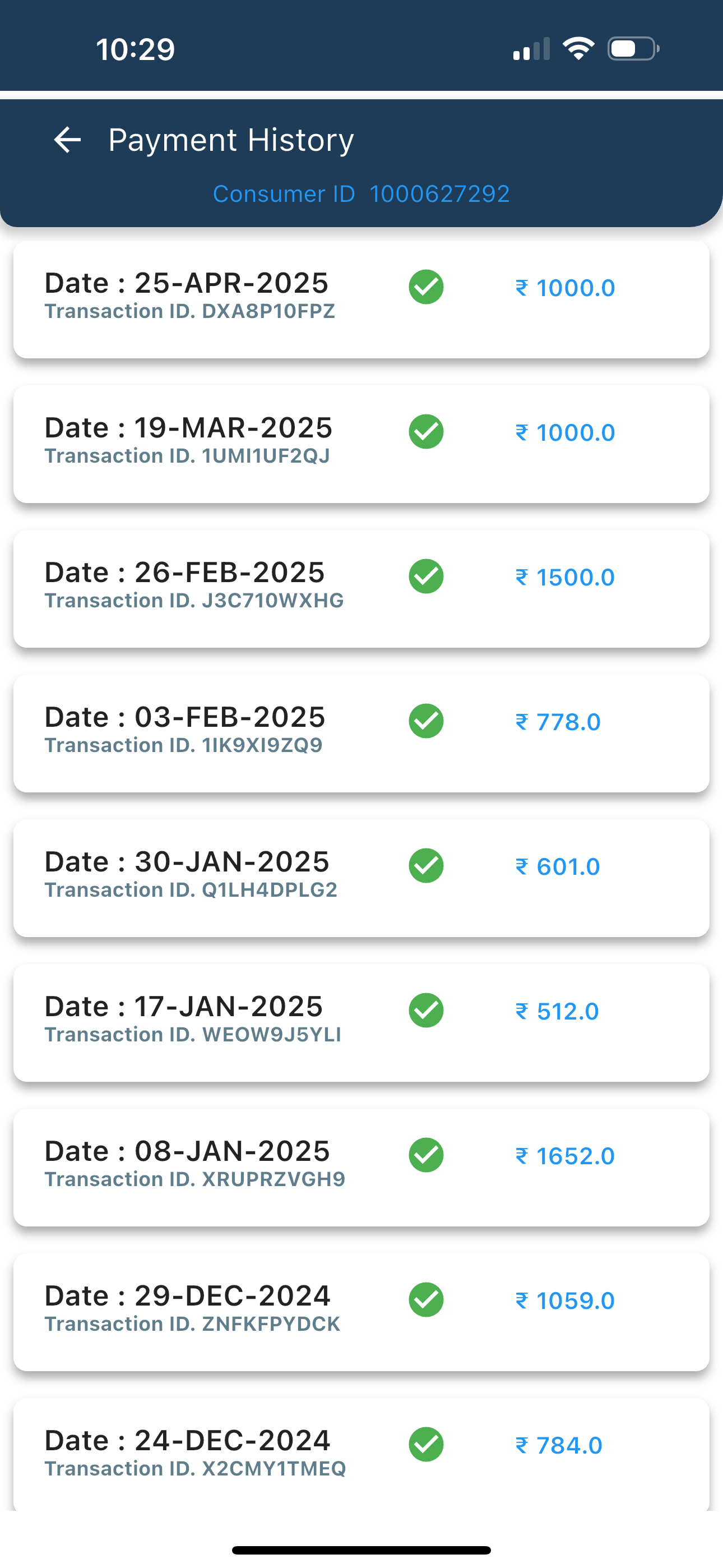
Task: Open the 30-JAN-2025 payment entry
Action: (x=361, y=878)
